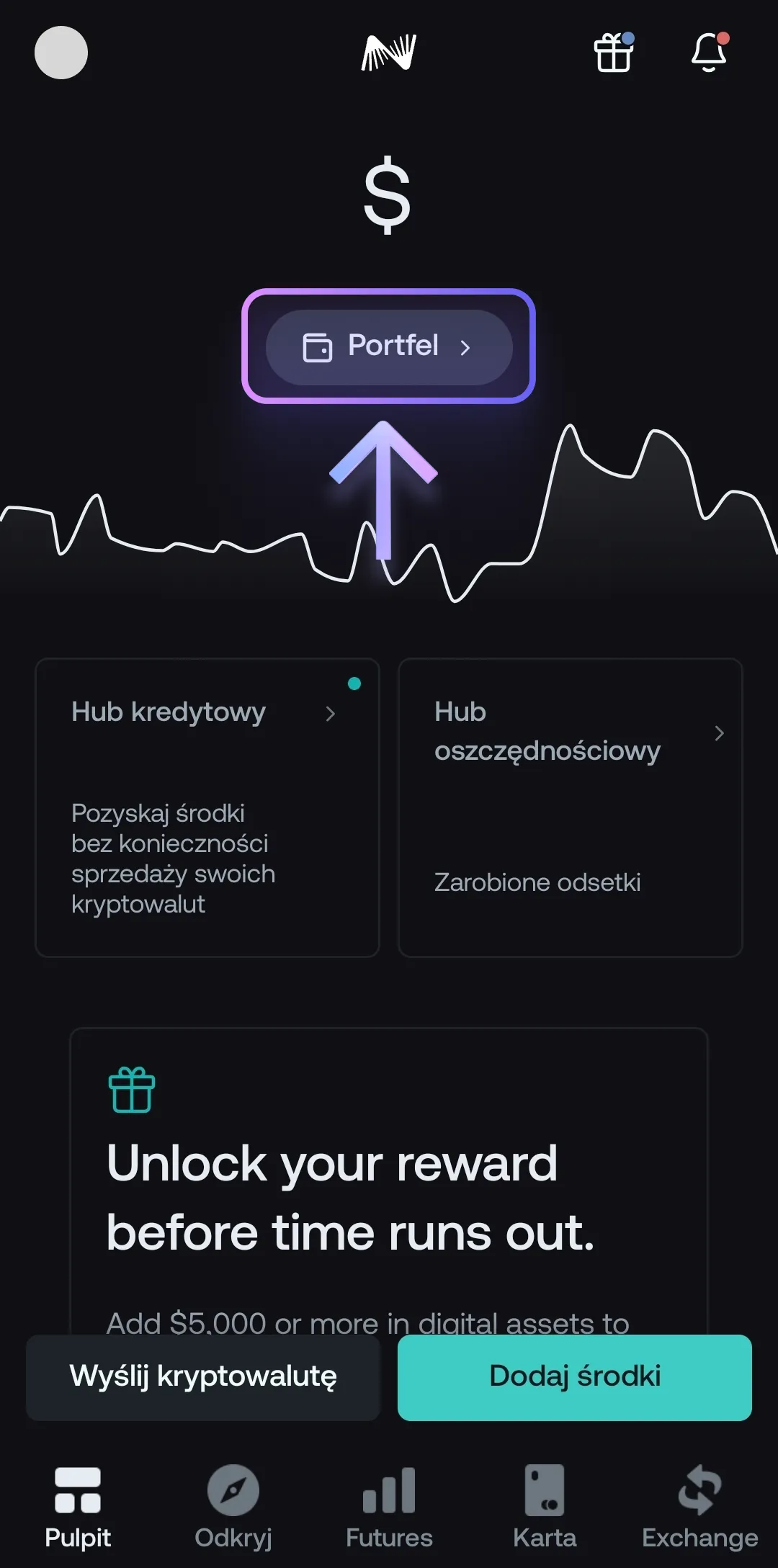
Task: Click the wallet icon inside Portfel button
Action: pos(319,348)
